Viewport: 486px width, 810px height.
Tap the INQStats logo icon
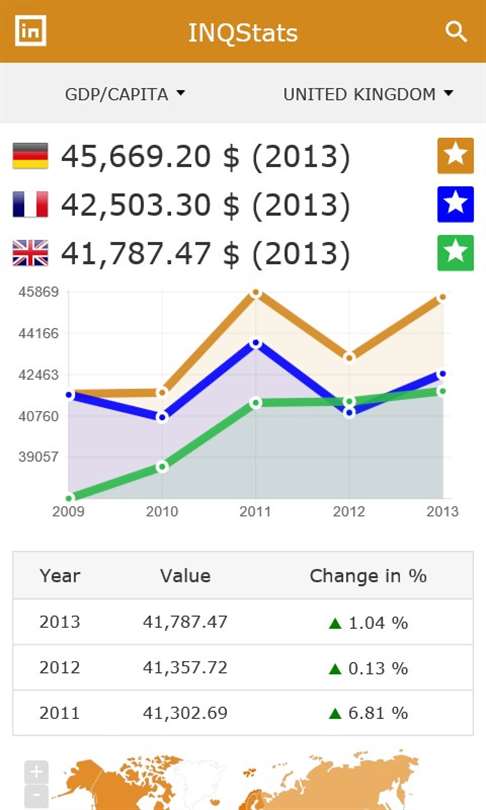tap(30, 30)
